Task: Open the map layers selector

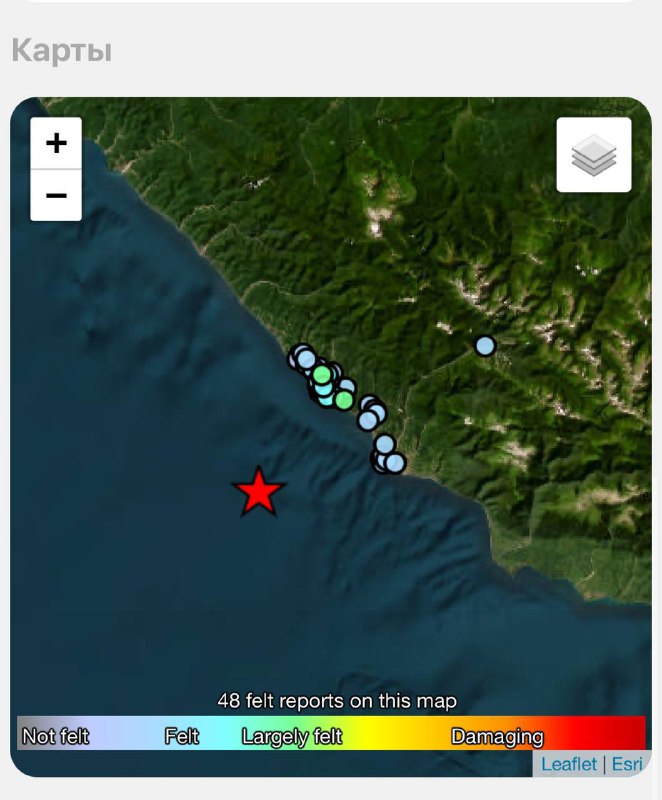Action: coord(594,155)
